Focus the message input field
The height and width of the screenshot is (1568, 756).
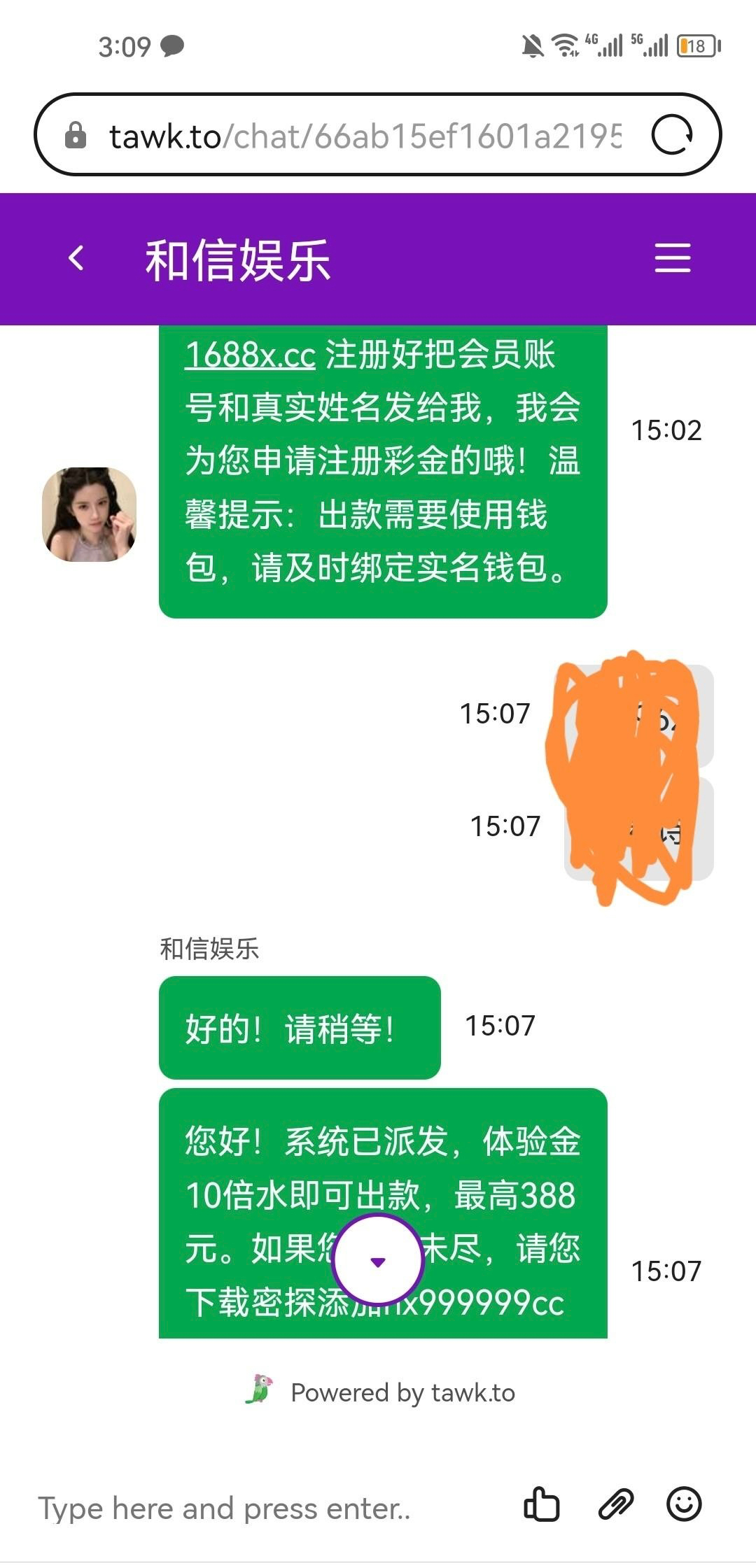tap(266, 1509)
